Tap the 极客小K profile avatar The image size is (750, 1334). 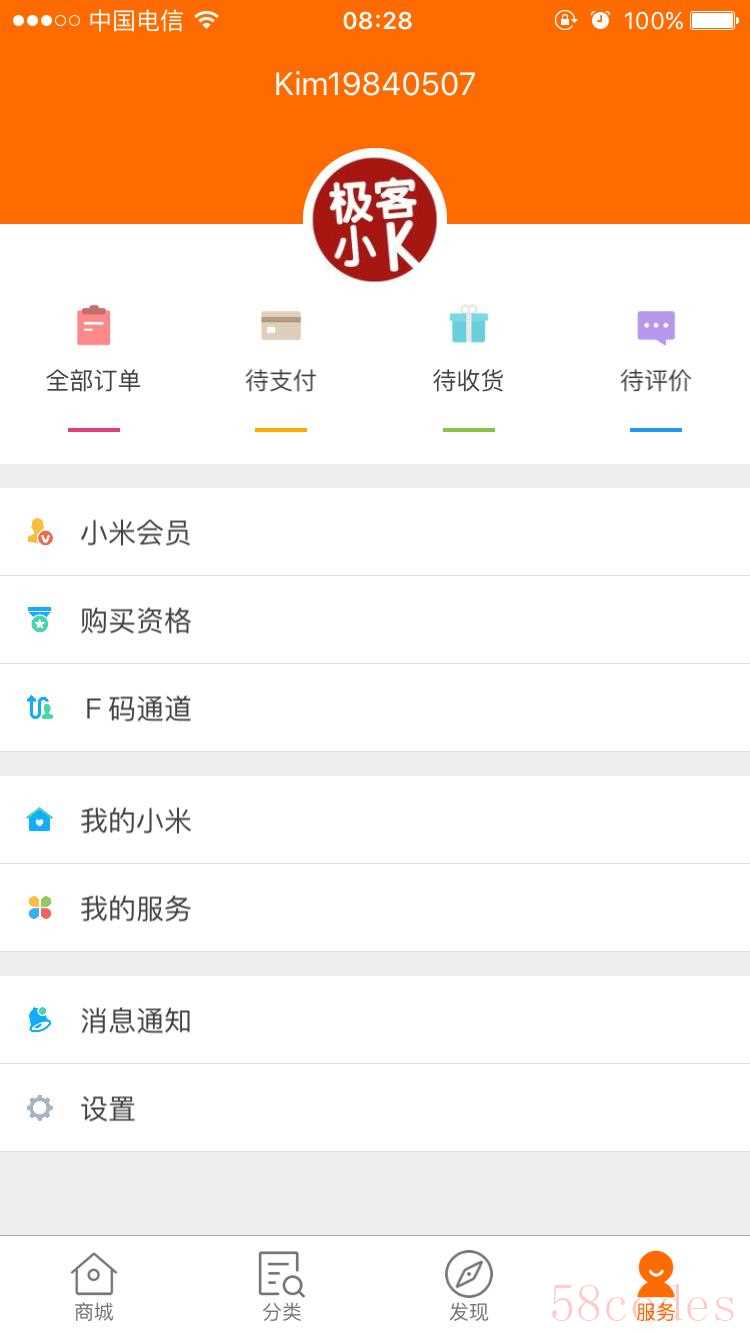pyautogui.click(x=375, y=219)
